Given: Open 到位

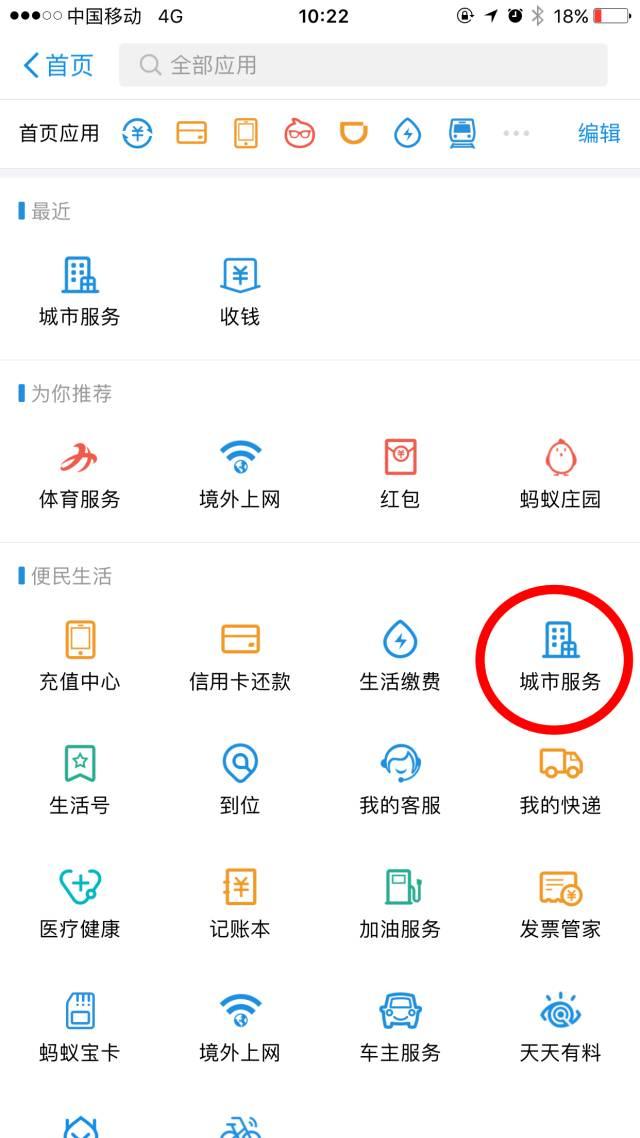Looking at the screenshot, I should [x=240, y=779].
